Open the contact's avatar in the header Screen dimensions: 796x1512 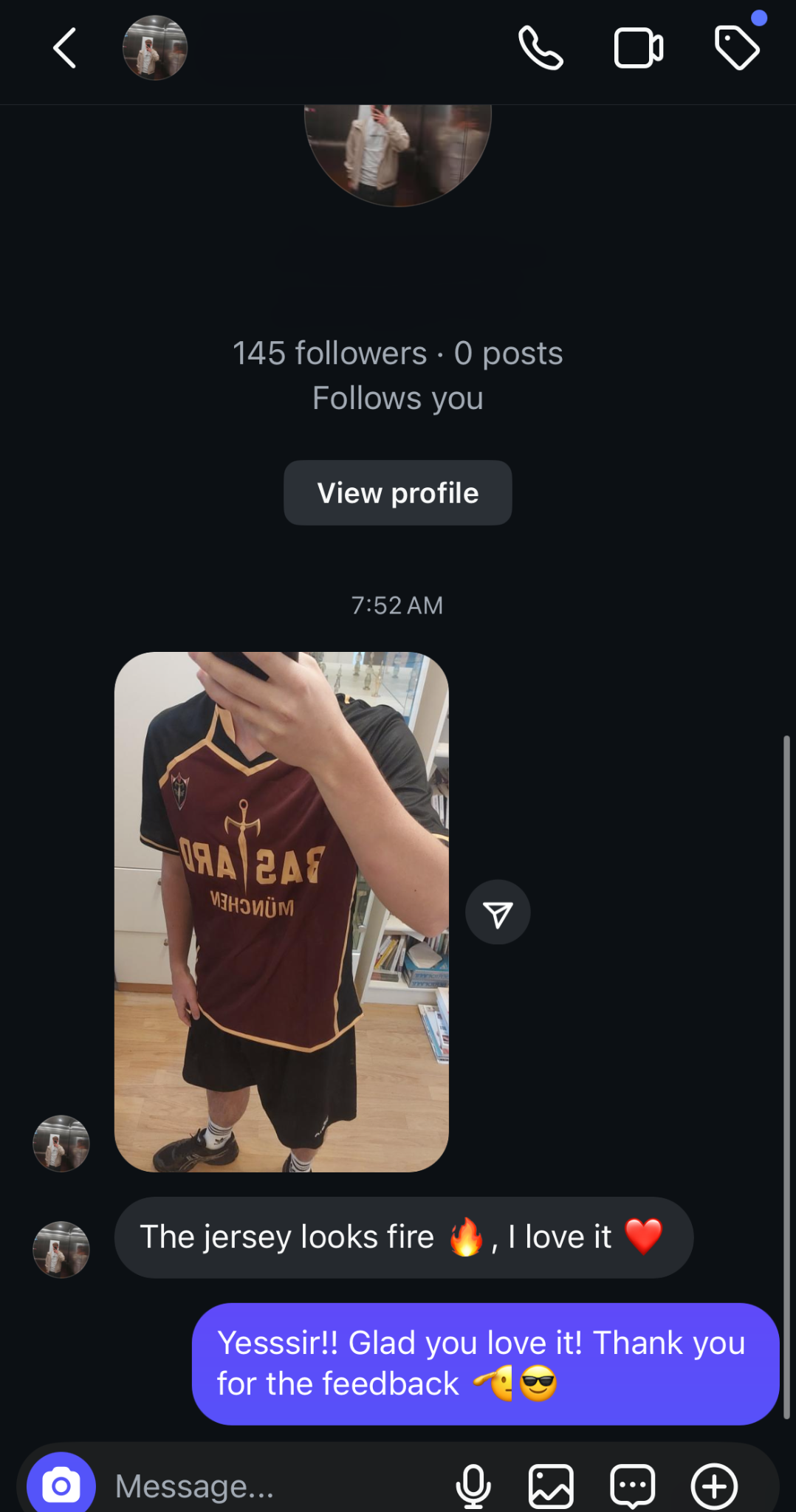154,48
